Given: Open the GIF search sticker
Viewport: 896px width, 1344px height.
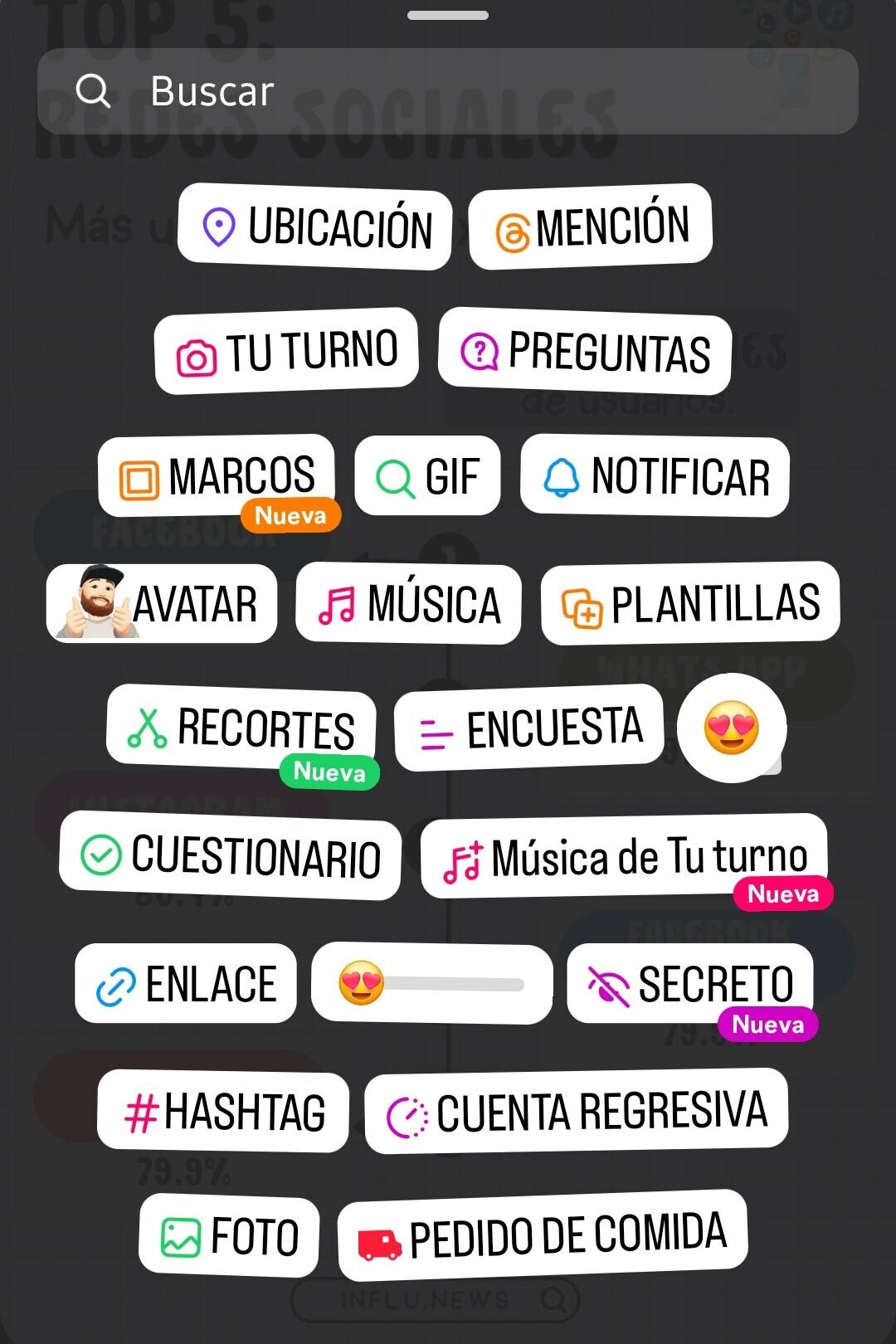Looking at the screenshot, I should coord(427,476).
